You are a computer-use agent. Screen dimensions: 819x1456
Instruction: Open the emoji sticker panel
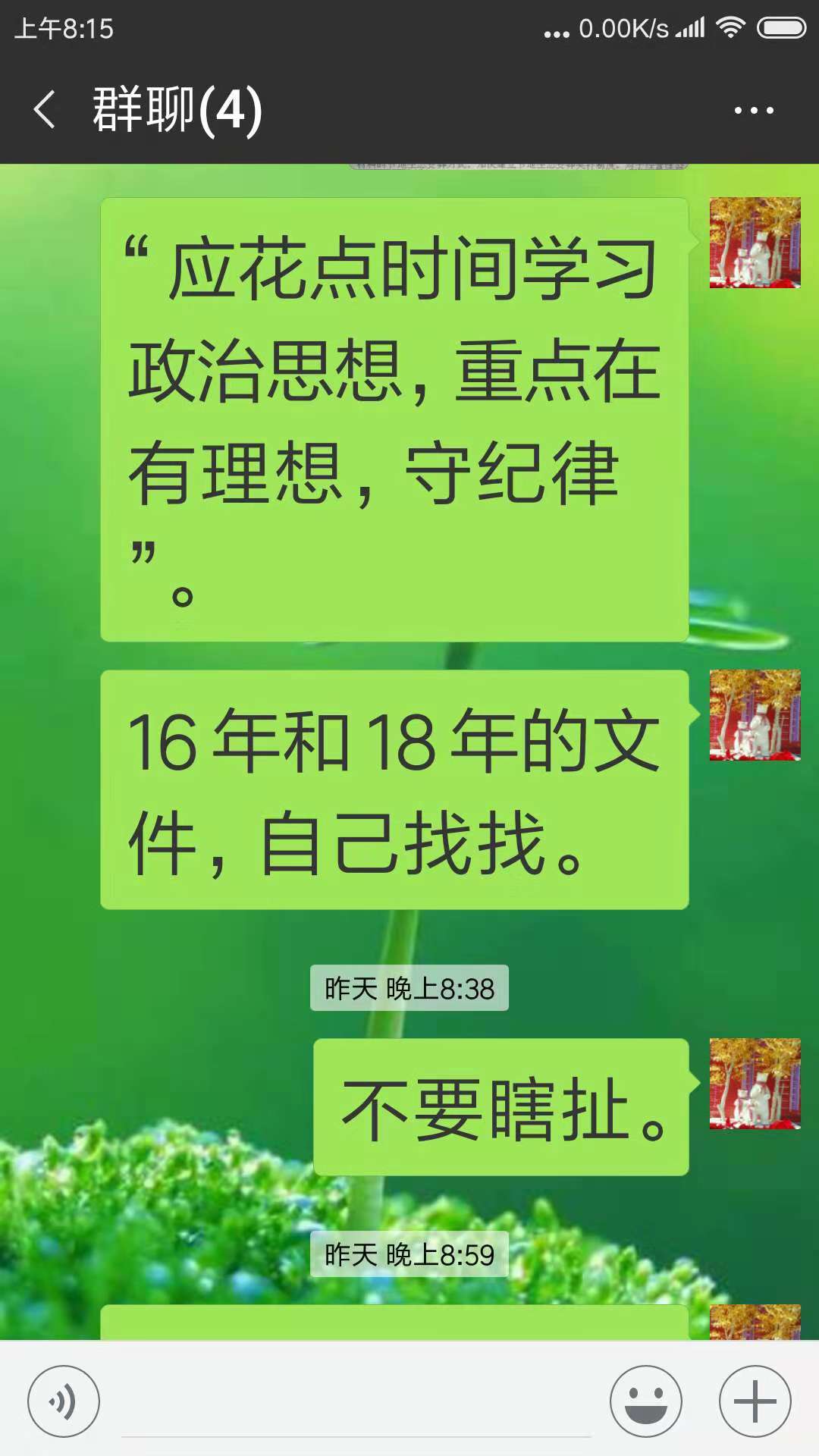click(646, 1401)
